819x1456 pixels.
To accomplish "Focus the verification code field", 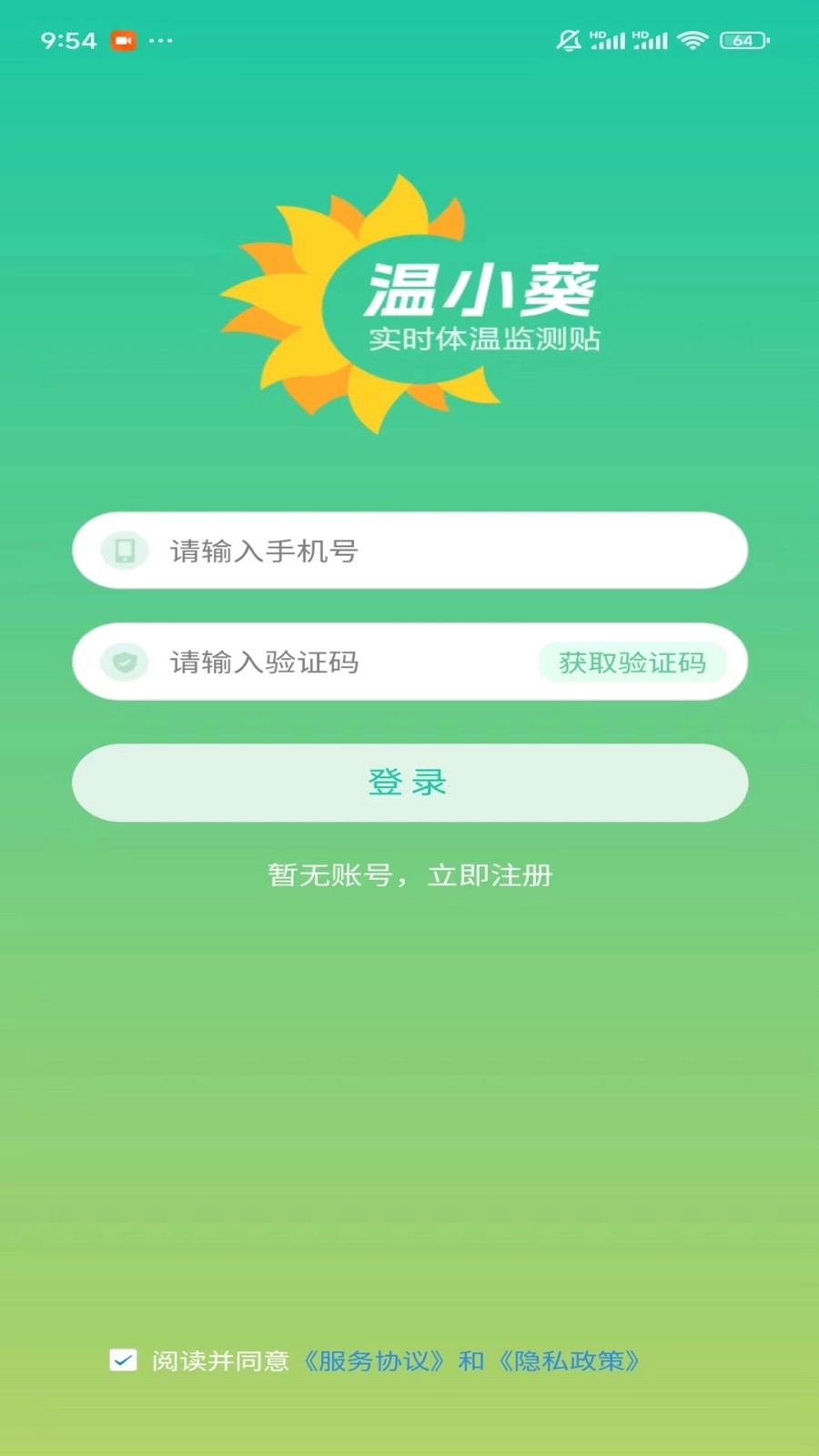I will pyautogui.click(x=346, y=662).
